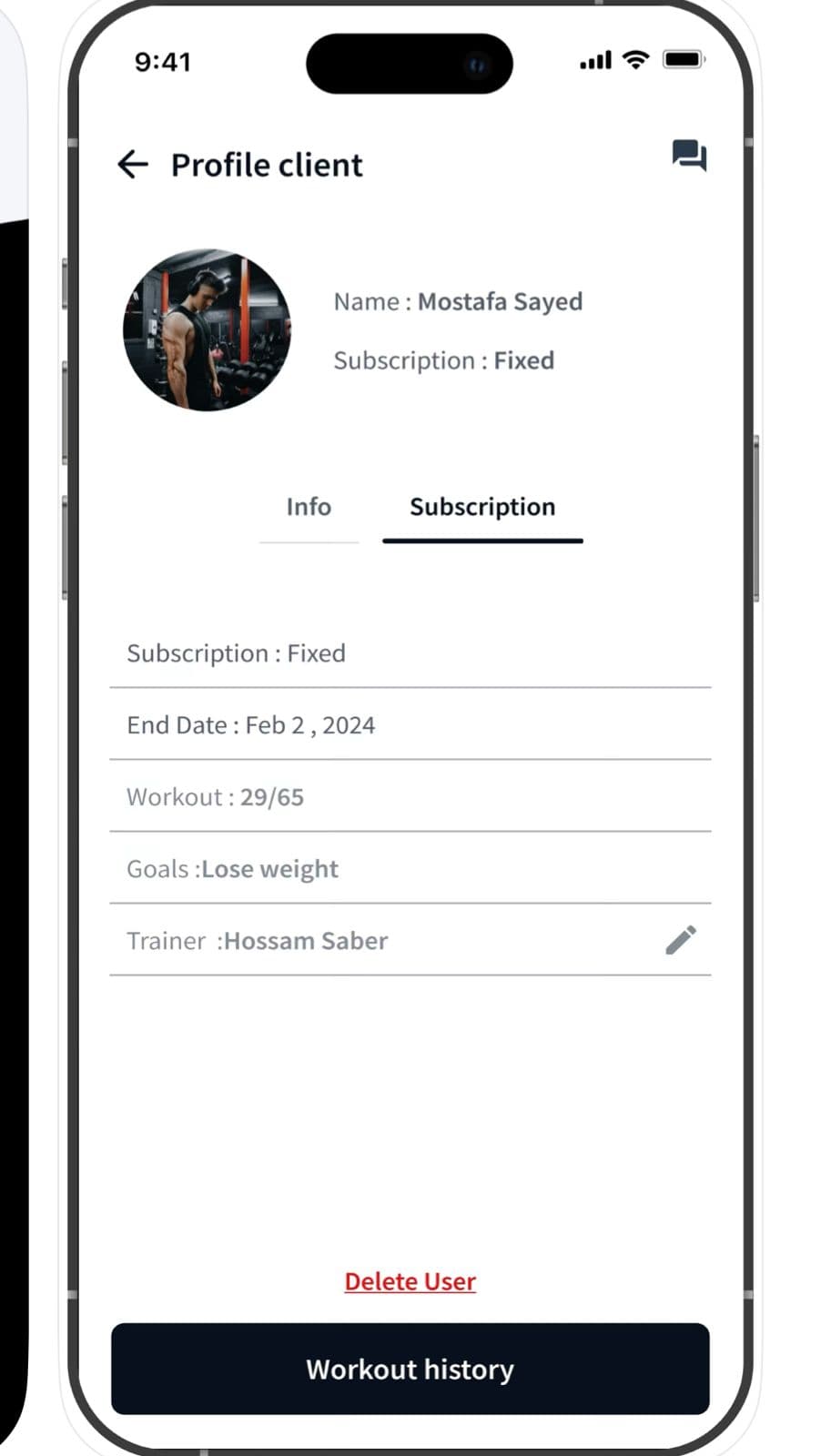Tap the clock showing 9:41
This screenshot has height=1456, width=821.
(x=164, y=62)
